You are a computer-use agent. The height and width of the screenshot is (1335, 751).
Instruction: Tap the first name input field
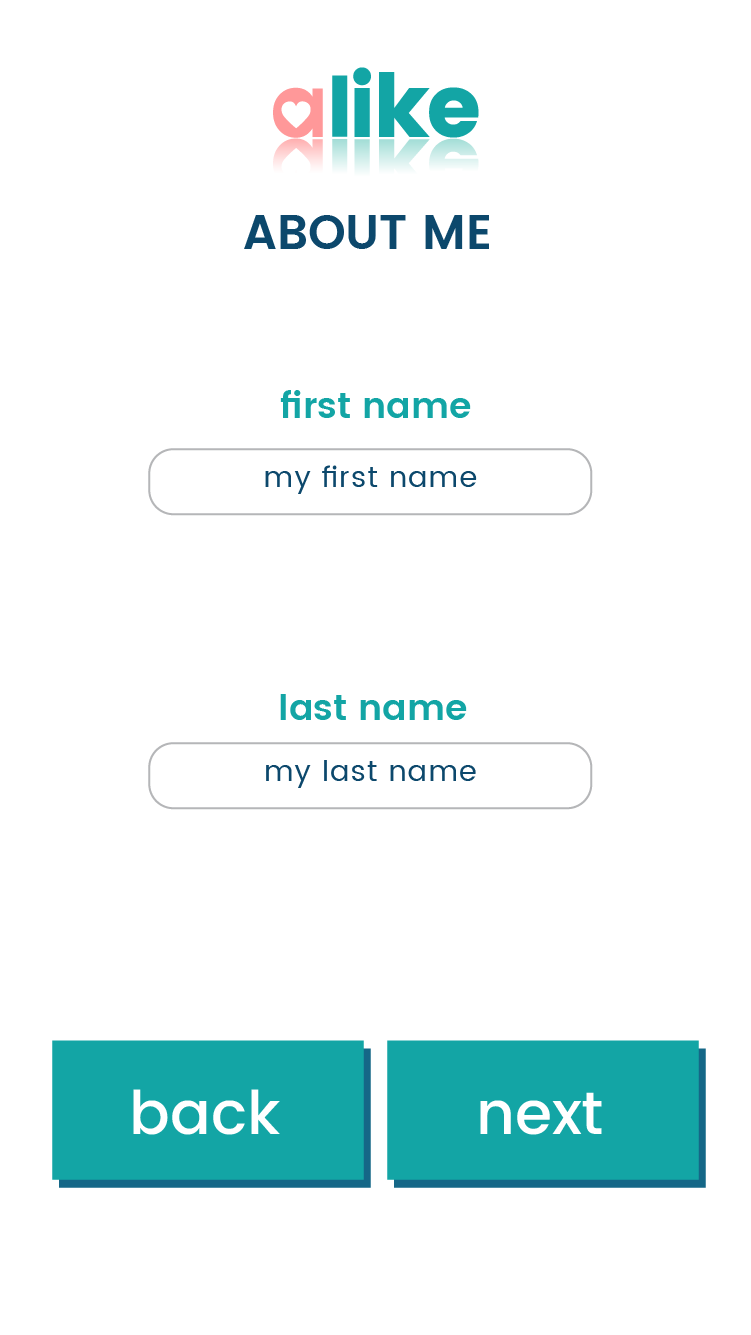370,481
